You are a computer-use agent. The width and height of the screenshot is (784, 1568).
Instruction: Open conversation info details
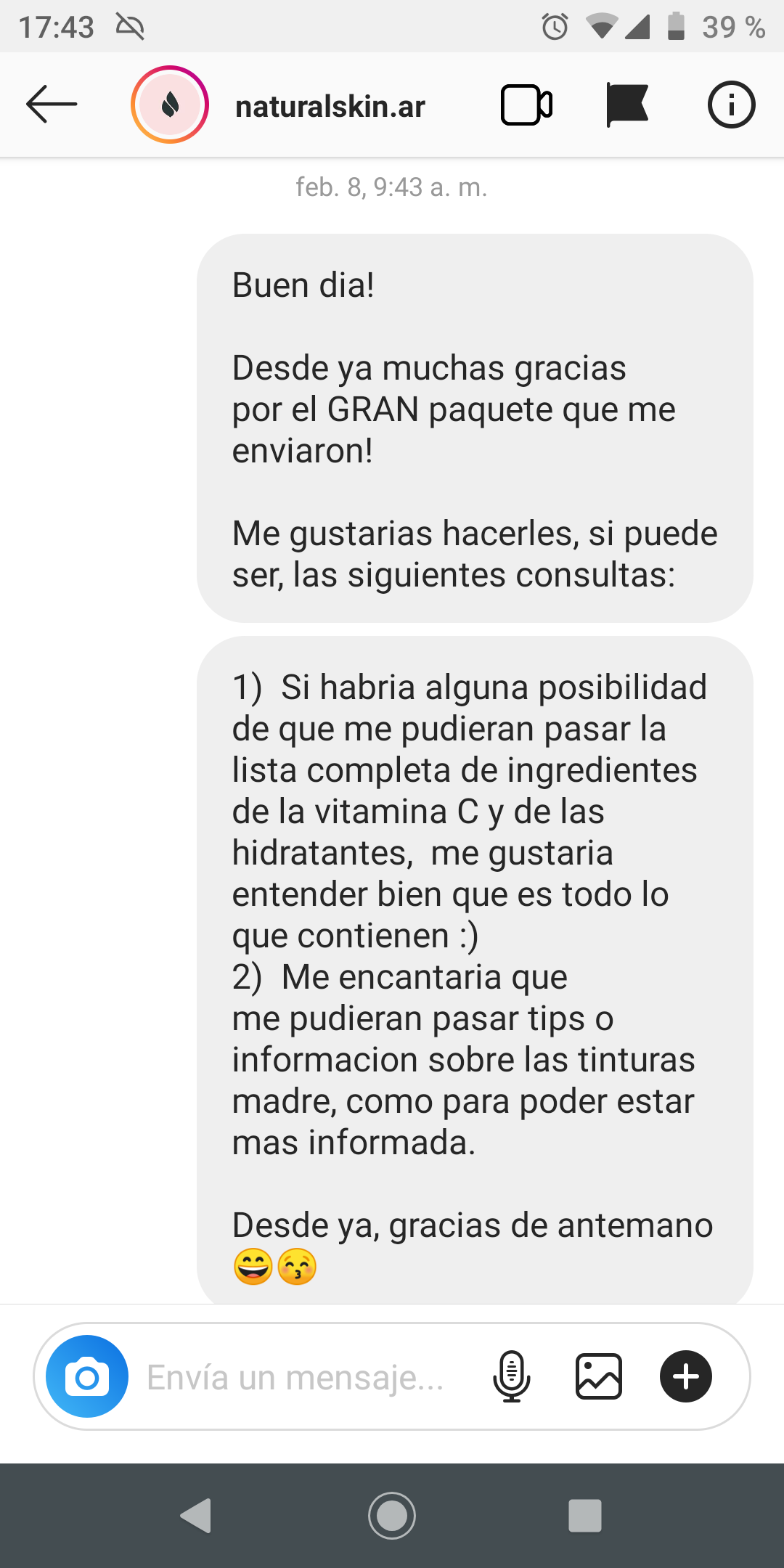(x=731, y=105)
